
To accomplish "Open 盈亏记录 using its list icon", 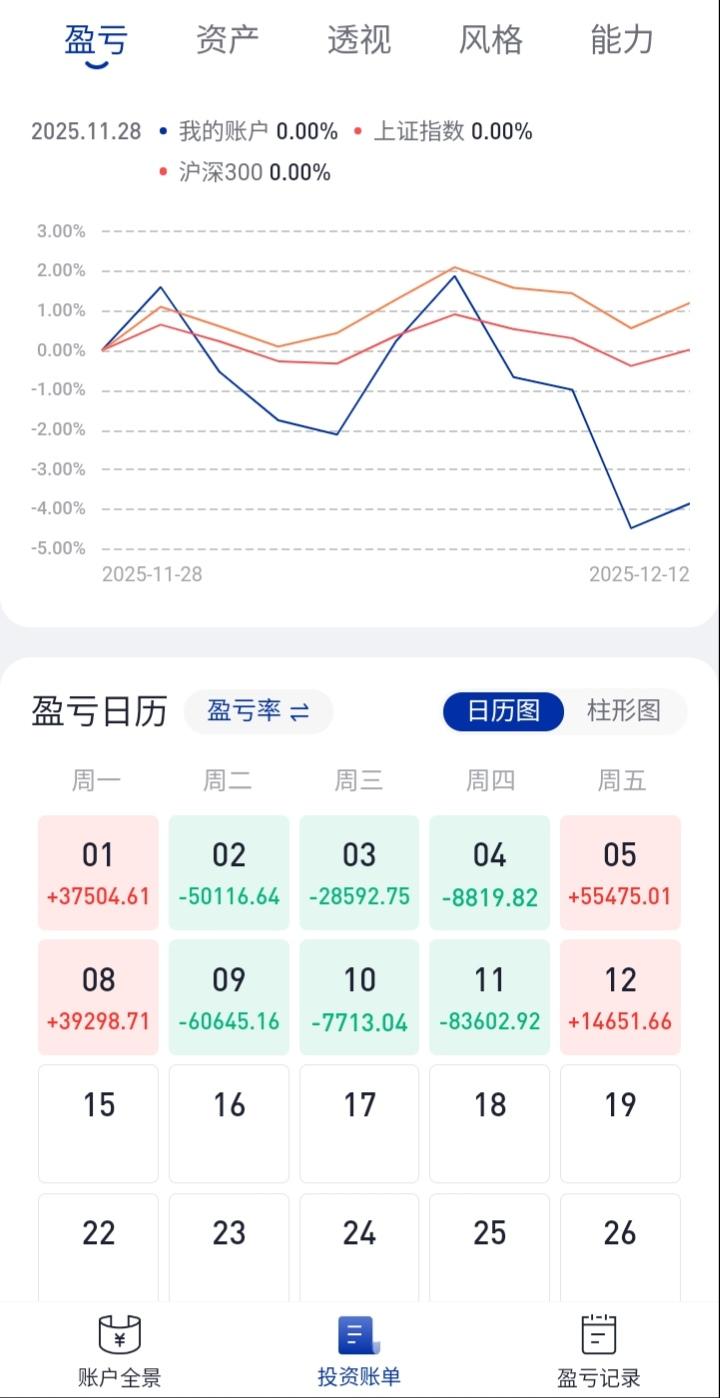I will pos(598,1334).
